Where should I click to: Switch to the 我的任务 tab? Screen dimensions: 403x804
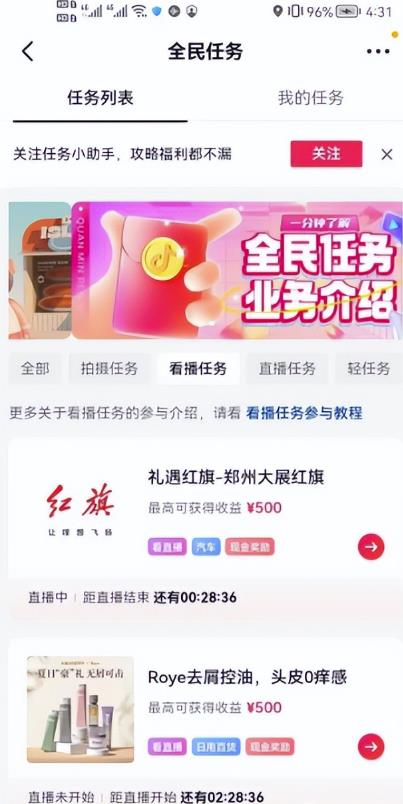tap(311, 97)
